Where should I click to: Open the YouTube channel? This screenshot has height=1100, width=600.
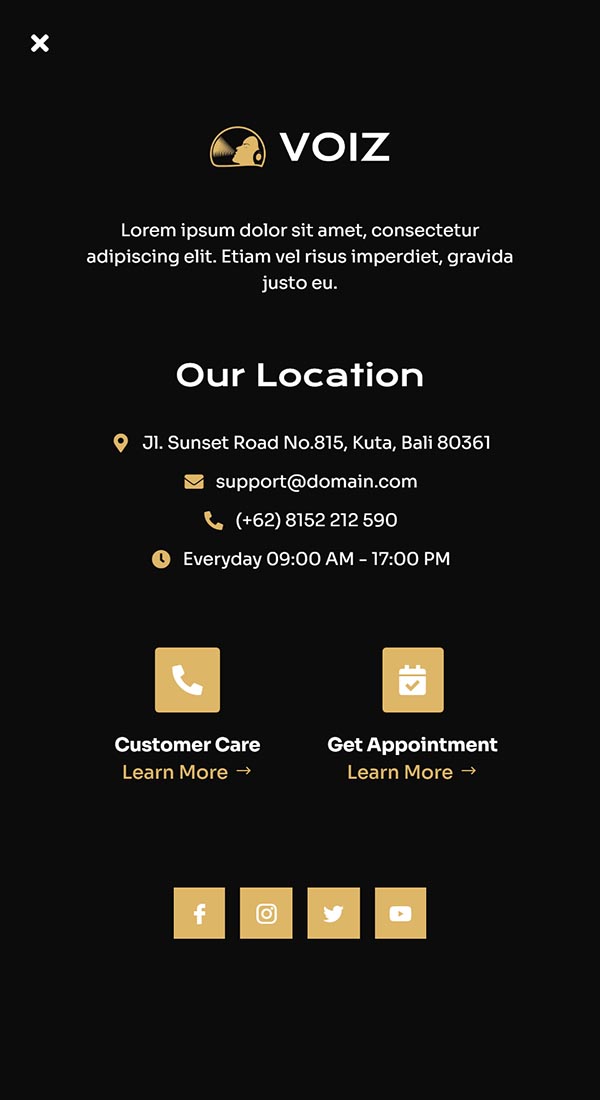coord(400,913)
